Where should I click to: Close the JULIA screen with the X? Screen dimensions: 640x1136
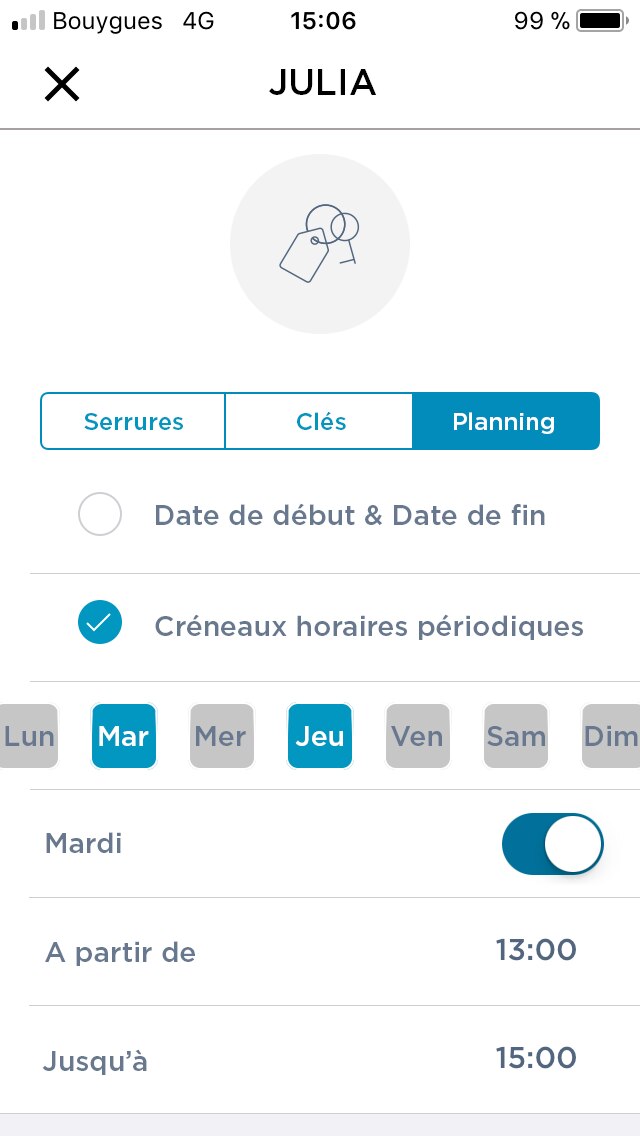(x=62, y=84)
